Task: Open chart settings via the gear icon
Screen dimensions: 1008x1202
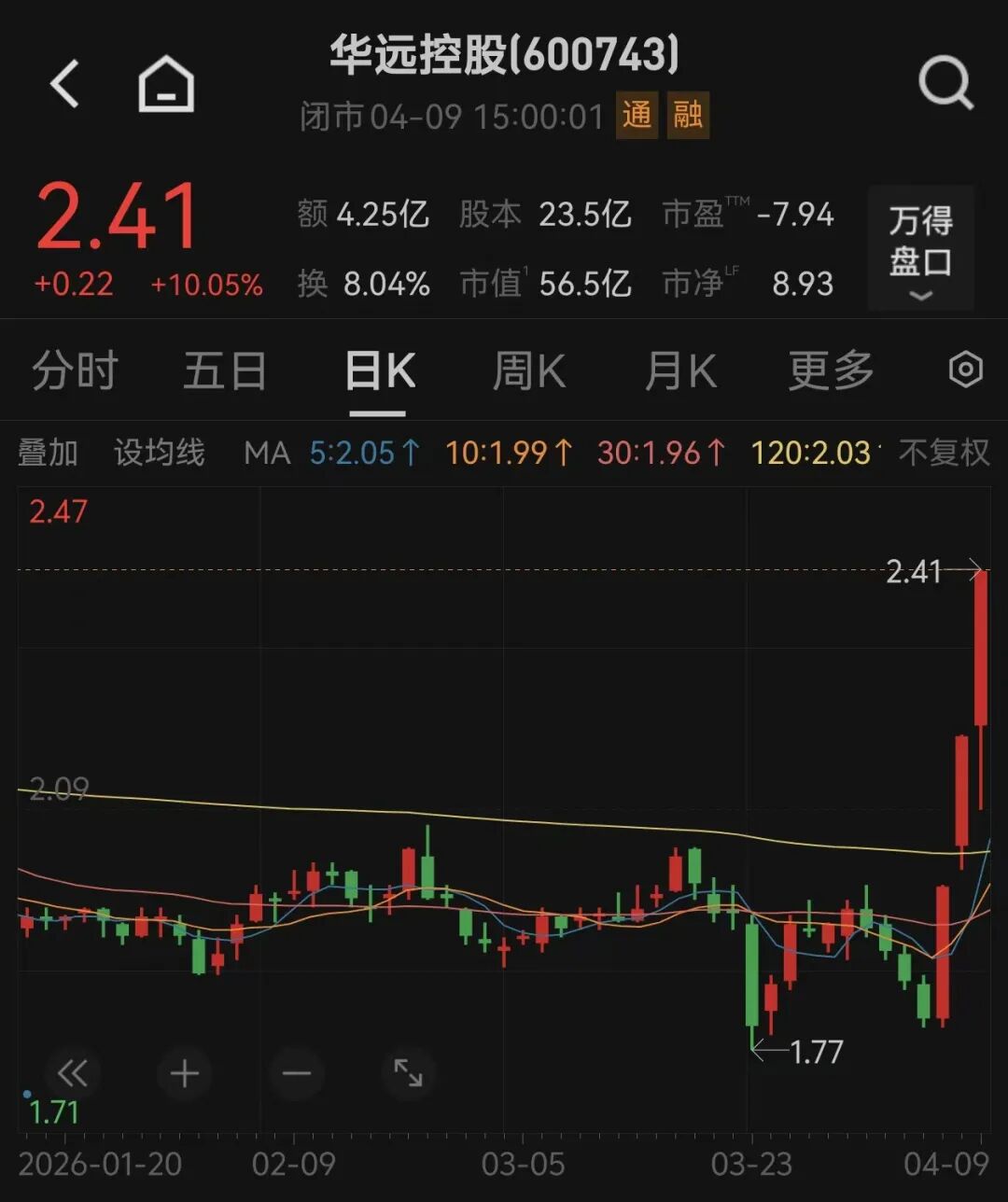Action: [965, 370]
